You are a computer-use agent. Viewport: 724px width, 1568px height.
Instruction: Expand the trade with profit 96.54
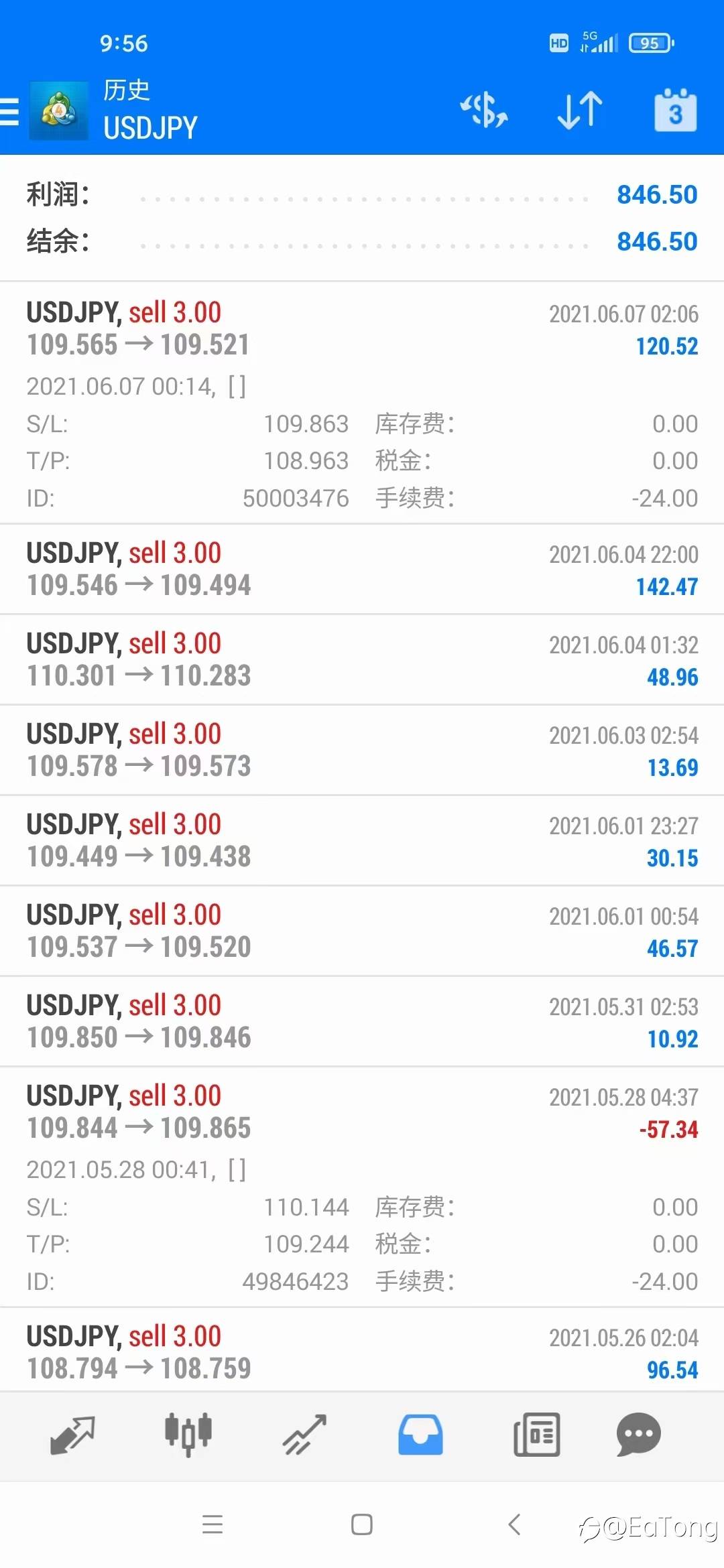pyautogui.click(x=362, y=1350)
